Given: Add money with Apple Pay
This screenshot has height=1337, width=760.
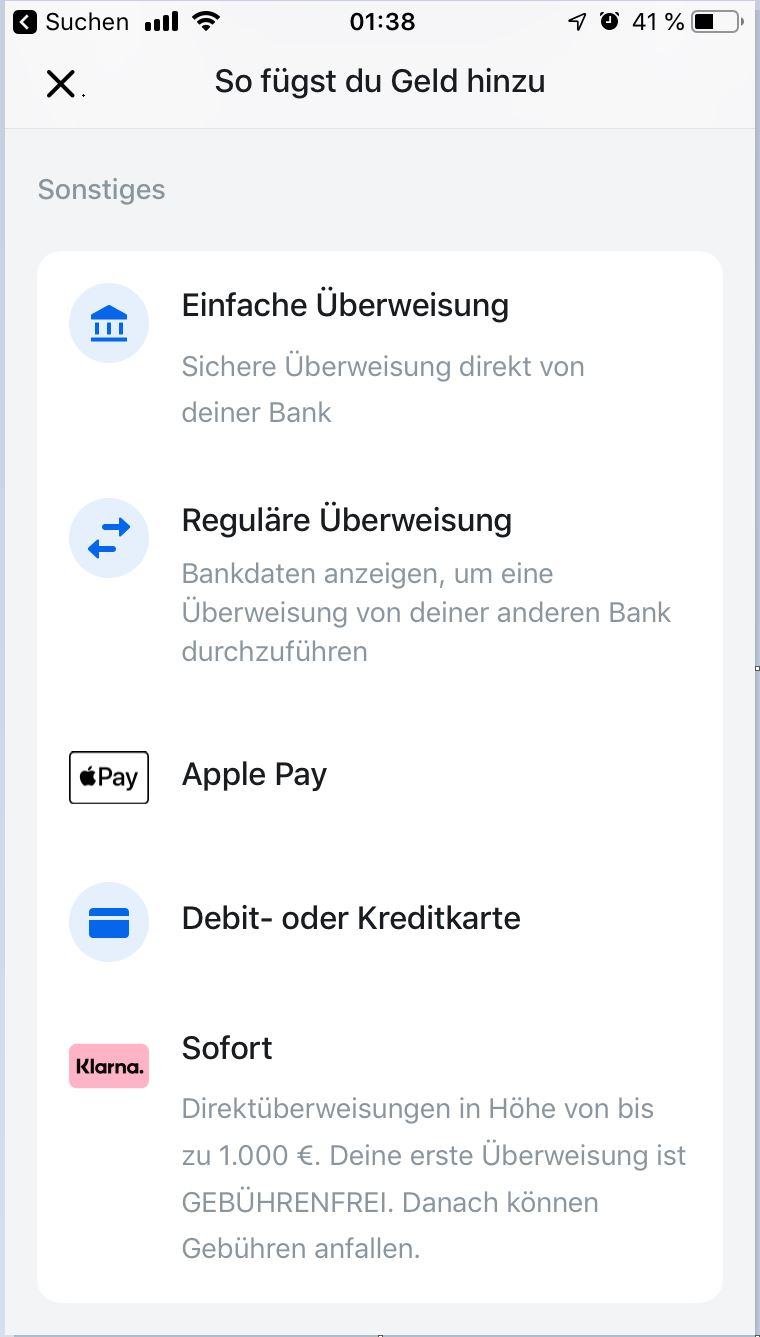Looking at the screenshot, I should tap(380, 777).
